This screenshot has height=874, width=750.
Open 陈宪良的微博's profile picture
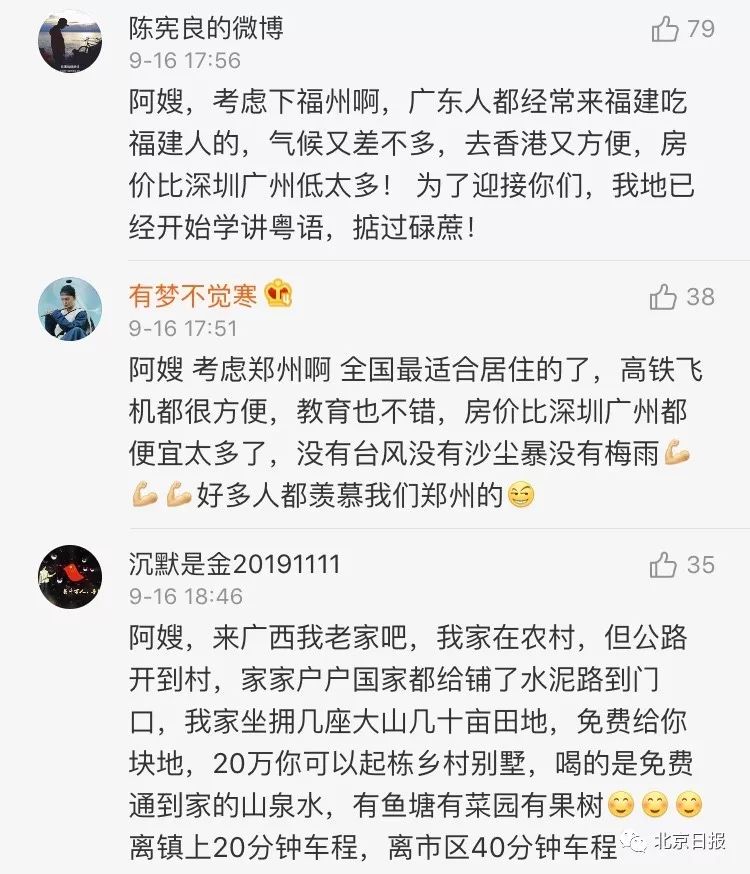pos(70,41)
